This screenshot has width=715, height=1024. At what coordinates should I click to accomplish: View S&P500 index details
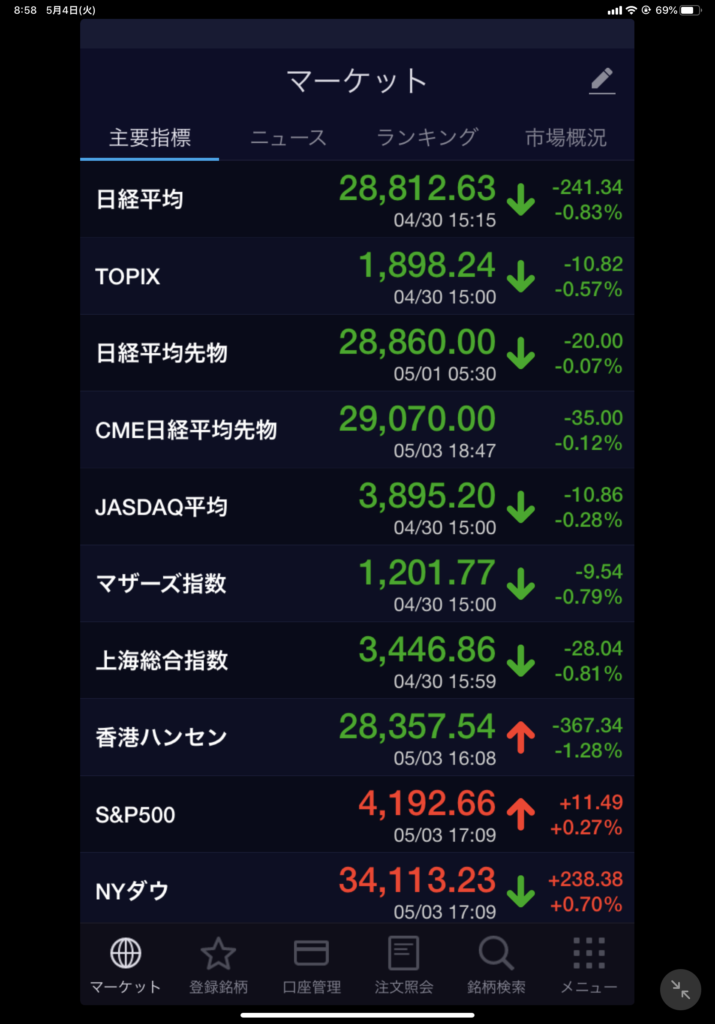357,815
